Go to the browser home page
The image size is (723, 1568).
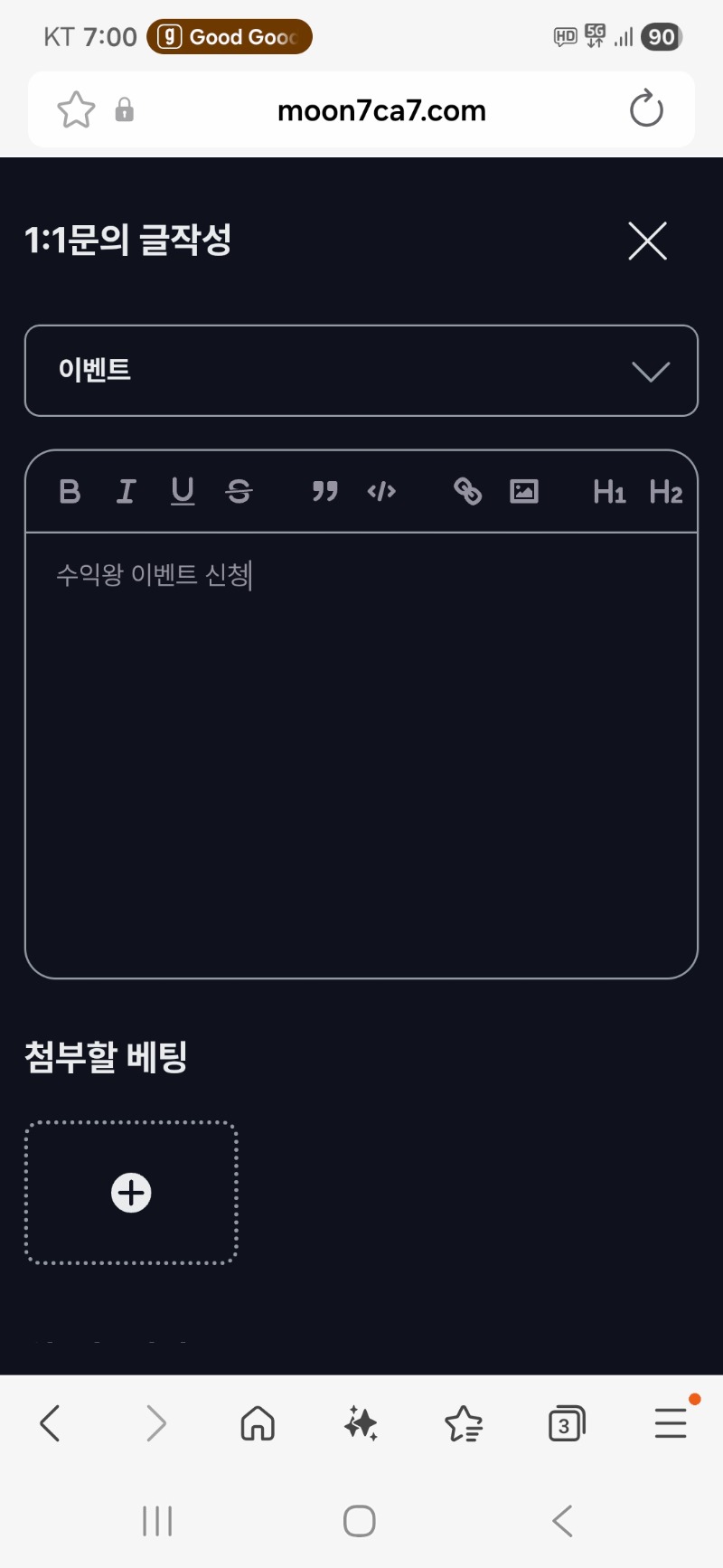(258, 1424)
